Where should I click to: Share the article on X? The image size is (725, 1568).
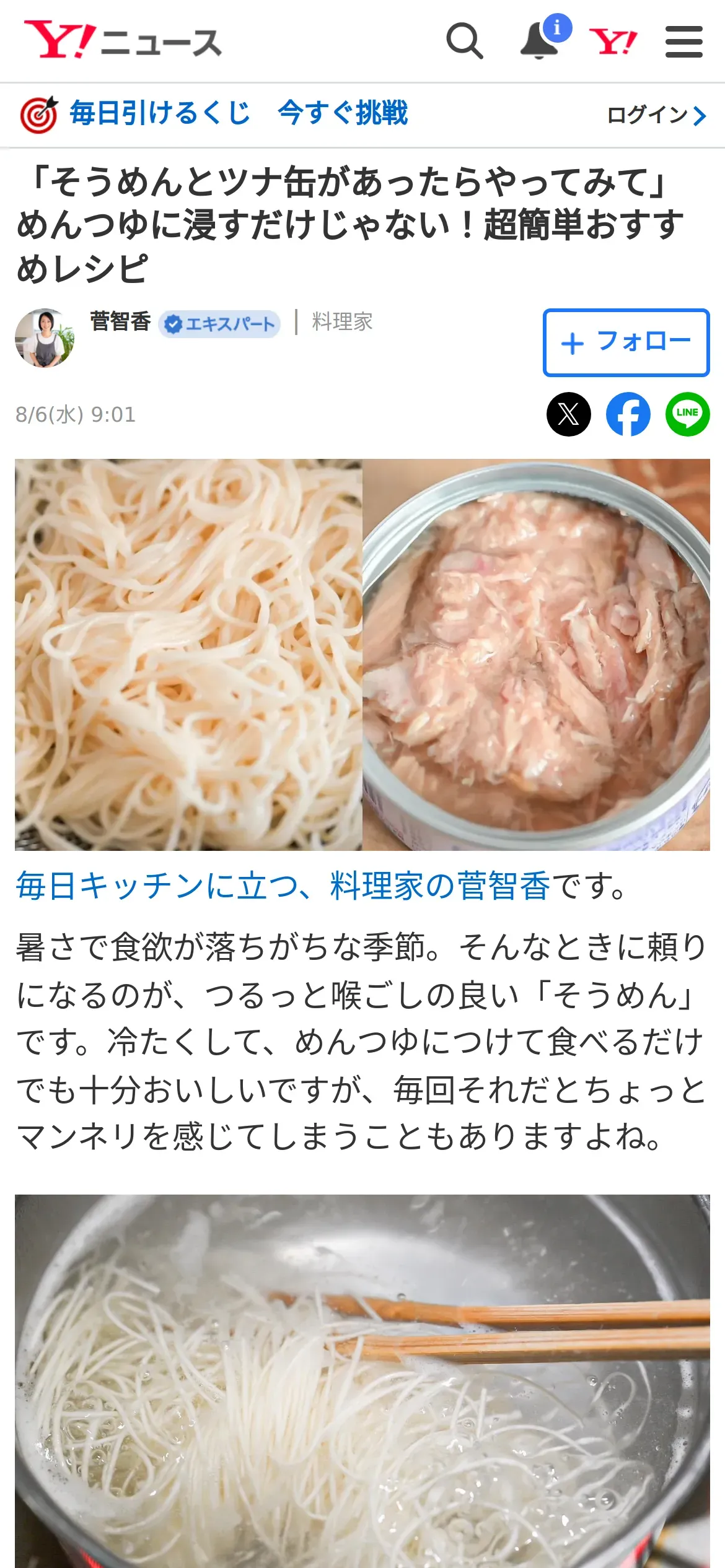click(x=568, y=414)
